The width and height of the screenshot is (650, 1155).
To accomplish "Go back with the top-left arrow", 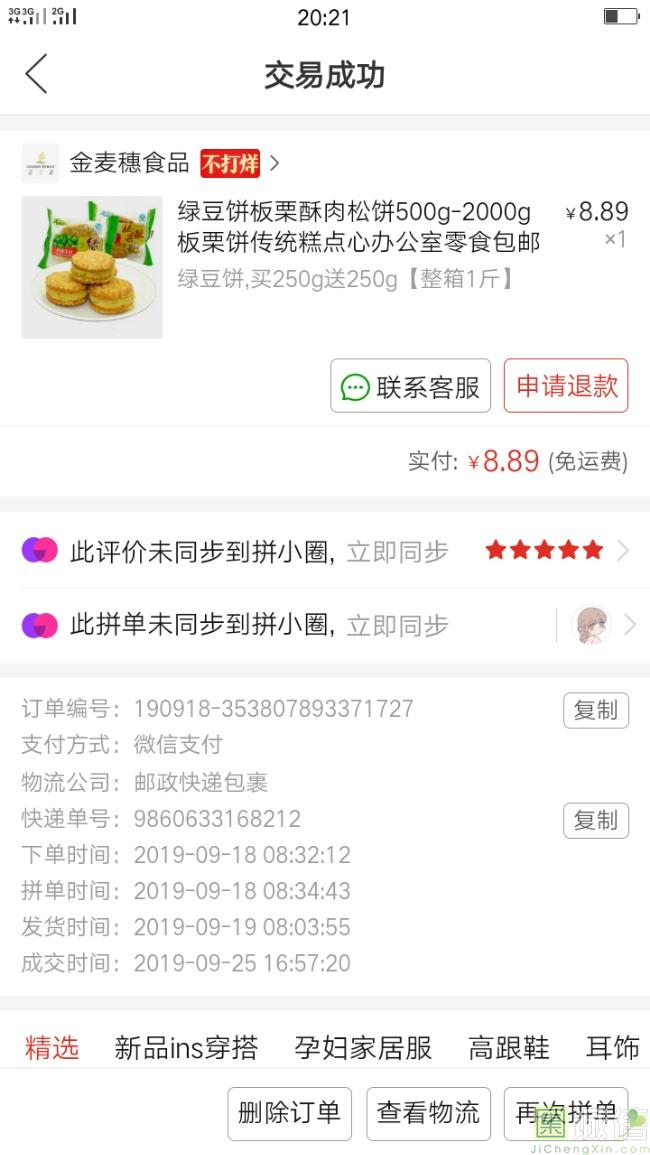I will click(x=37, y=75).
